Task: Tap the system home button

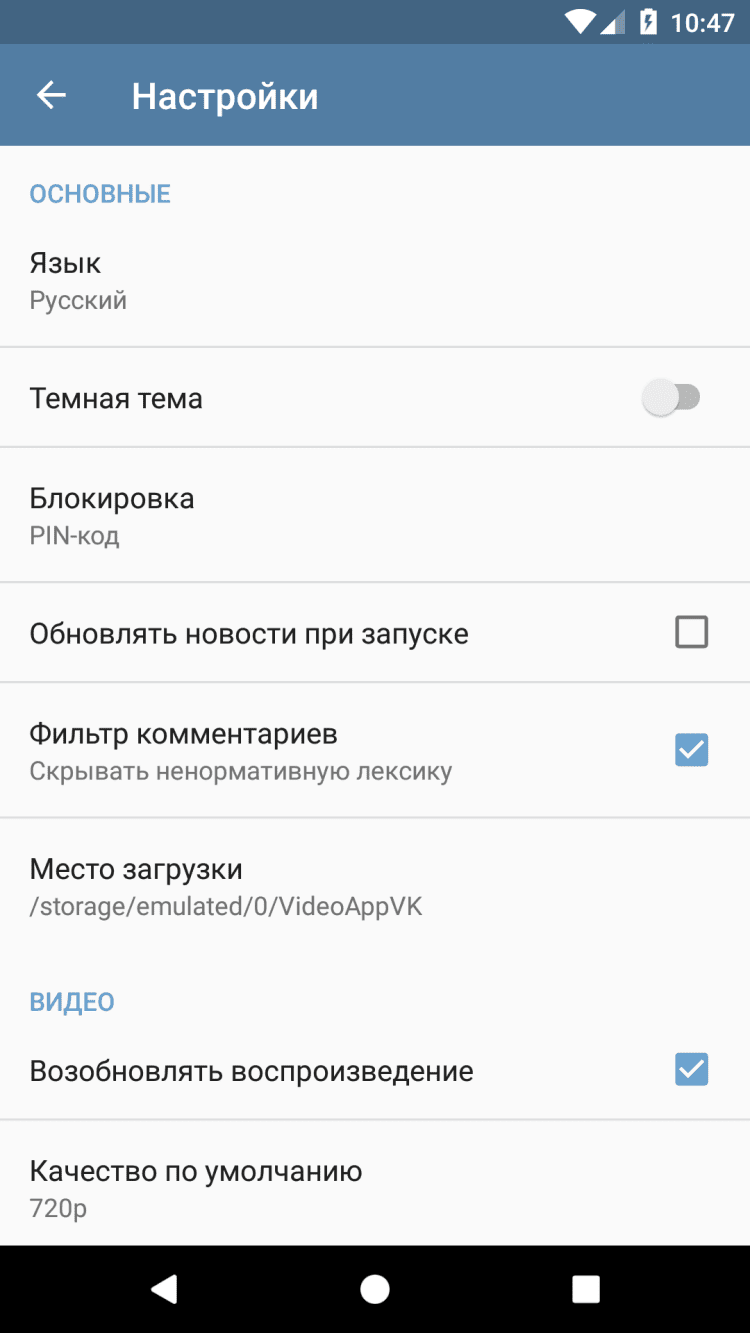Action: click(375, 1289)
